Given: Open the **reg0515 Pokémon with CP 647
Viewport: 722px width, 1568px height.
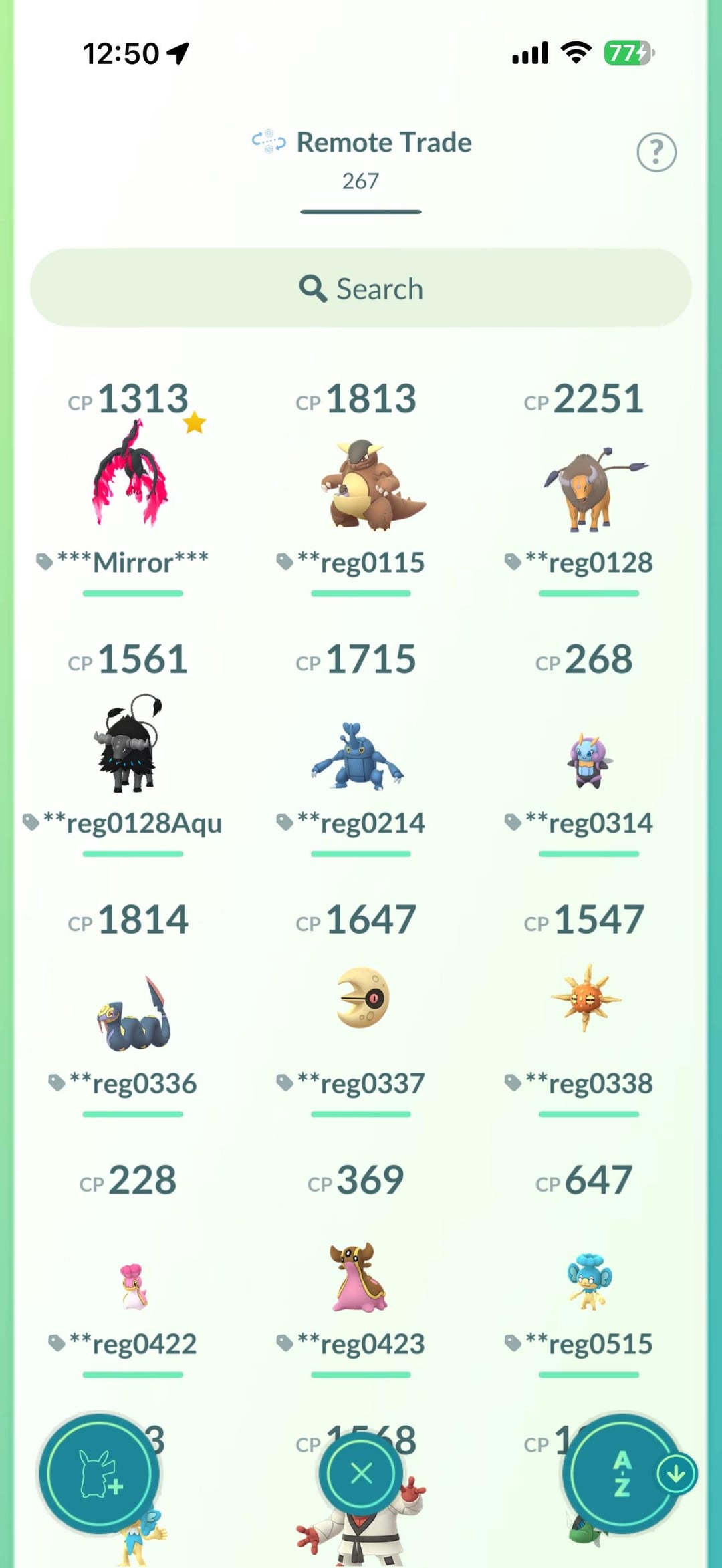Looking at the screenshot, I should tap(589, 1280).
